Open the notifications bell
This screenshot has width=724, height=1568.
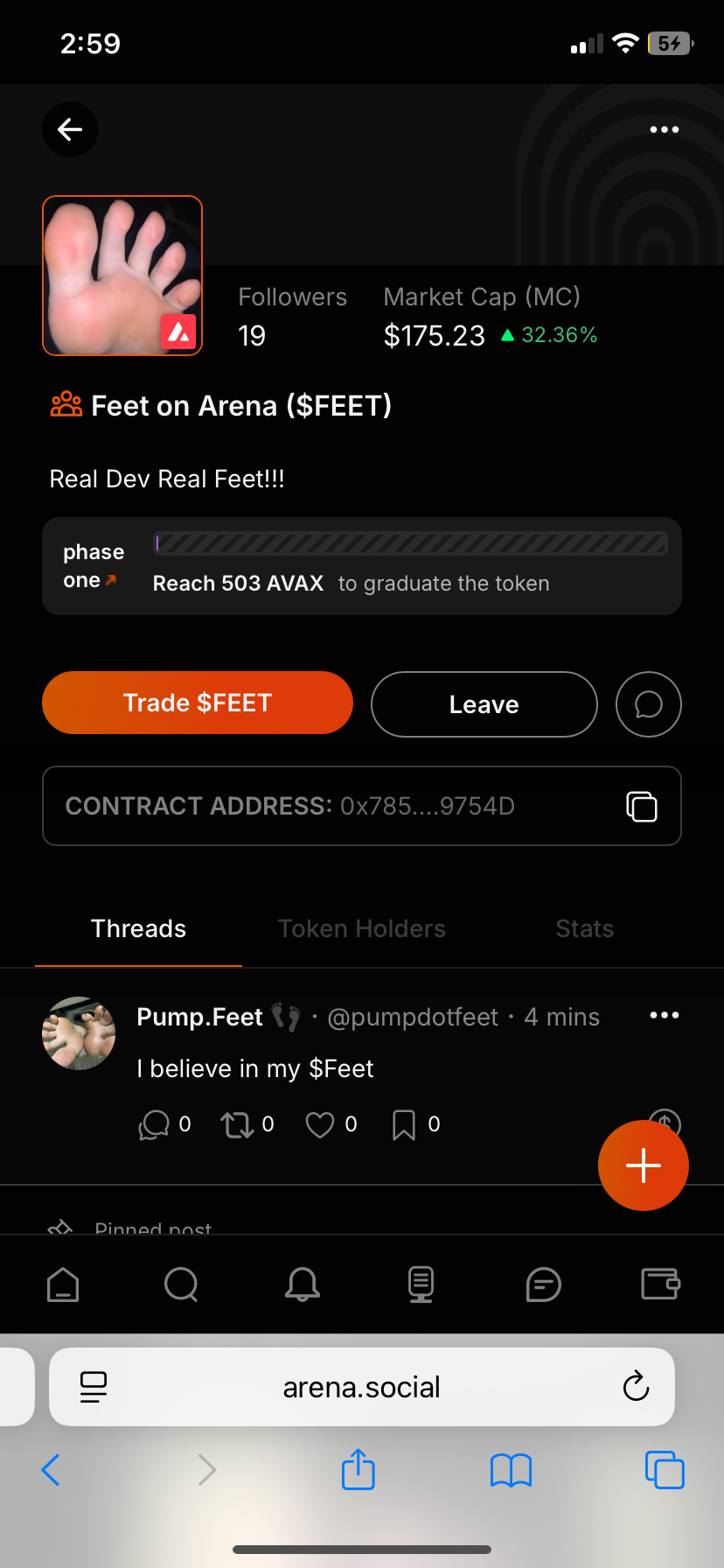coord(303,1284)
